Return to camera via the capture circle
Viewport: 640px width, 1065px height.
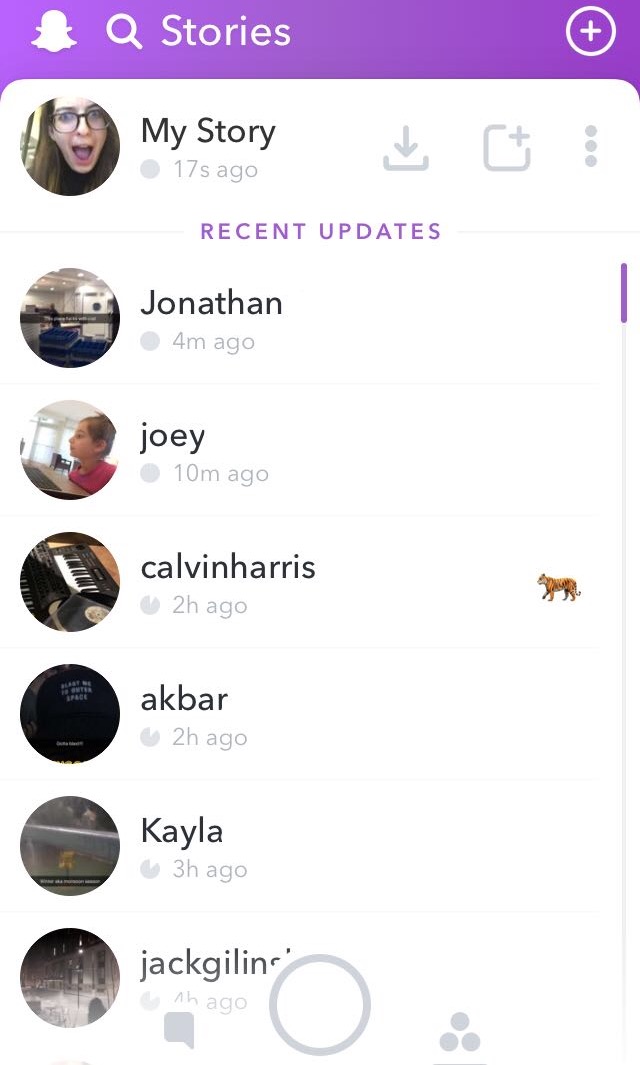coord(320,1005)
